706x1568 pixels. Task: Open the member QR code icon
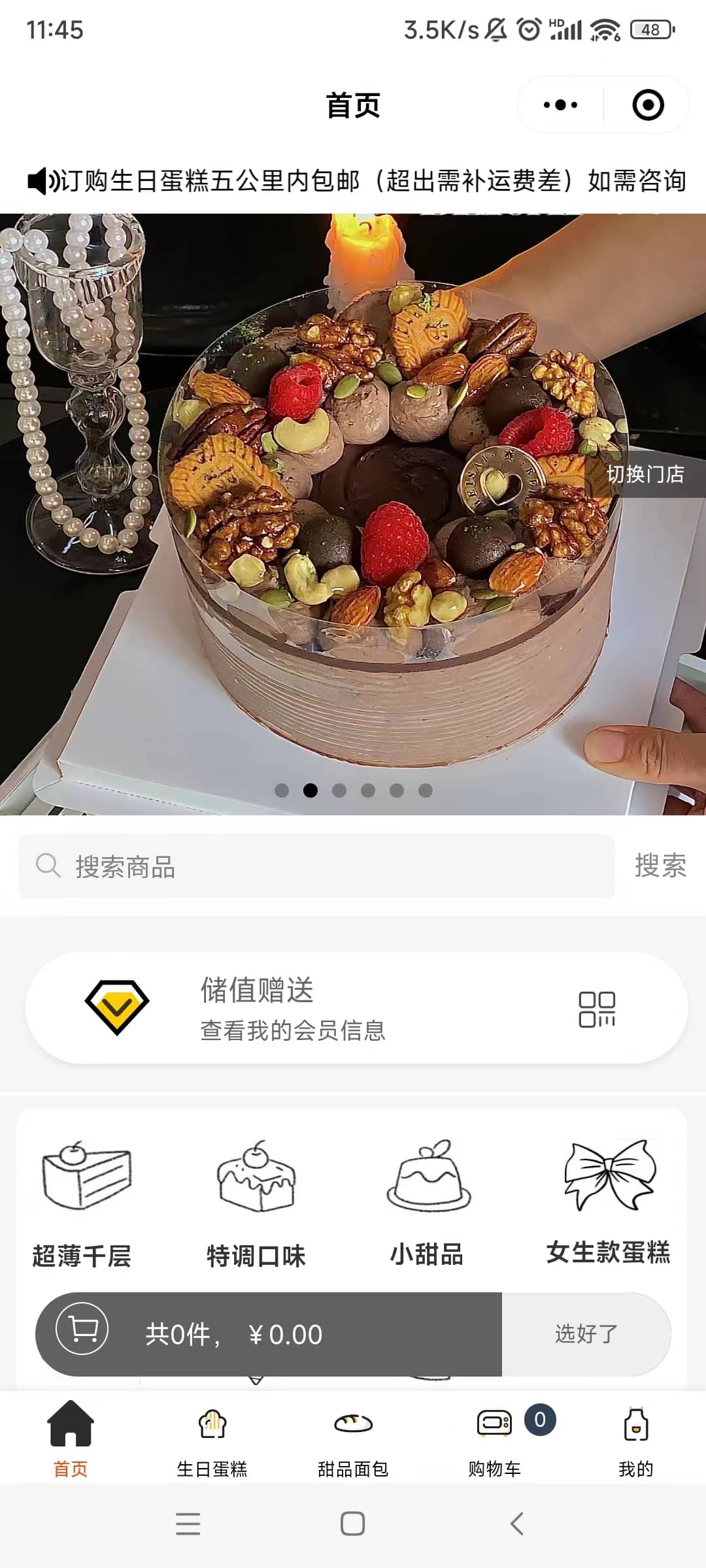(596, 1009)
